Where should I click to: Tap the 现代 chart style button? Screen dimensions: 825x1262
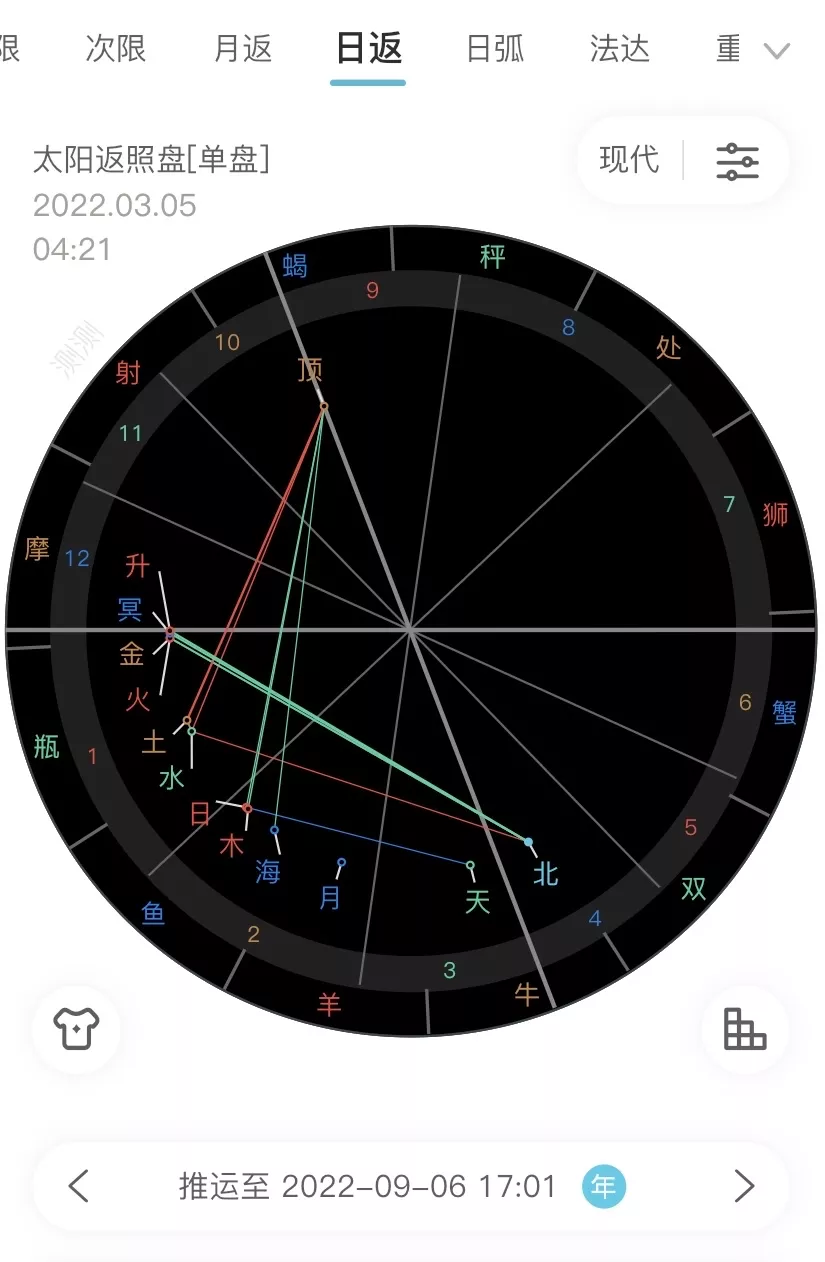(629, 160)
